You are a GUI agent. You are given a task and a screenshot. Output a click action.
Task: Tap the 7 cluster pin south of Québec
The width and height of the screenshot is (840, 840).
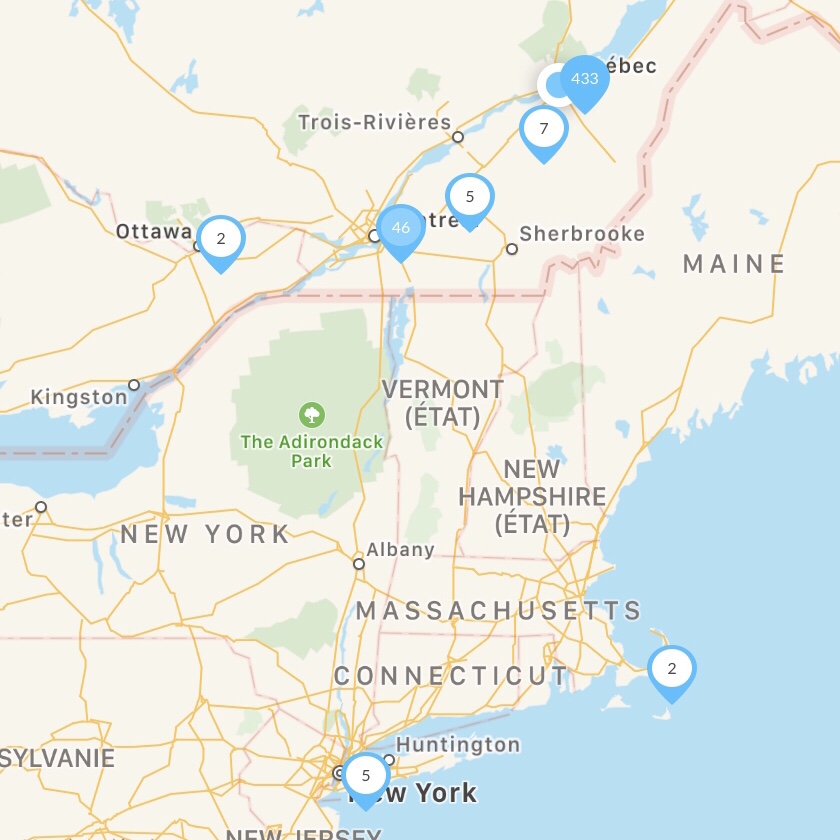pos(544,129)
